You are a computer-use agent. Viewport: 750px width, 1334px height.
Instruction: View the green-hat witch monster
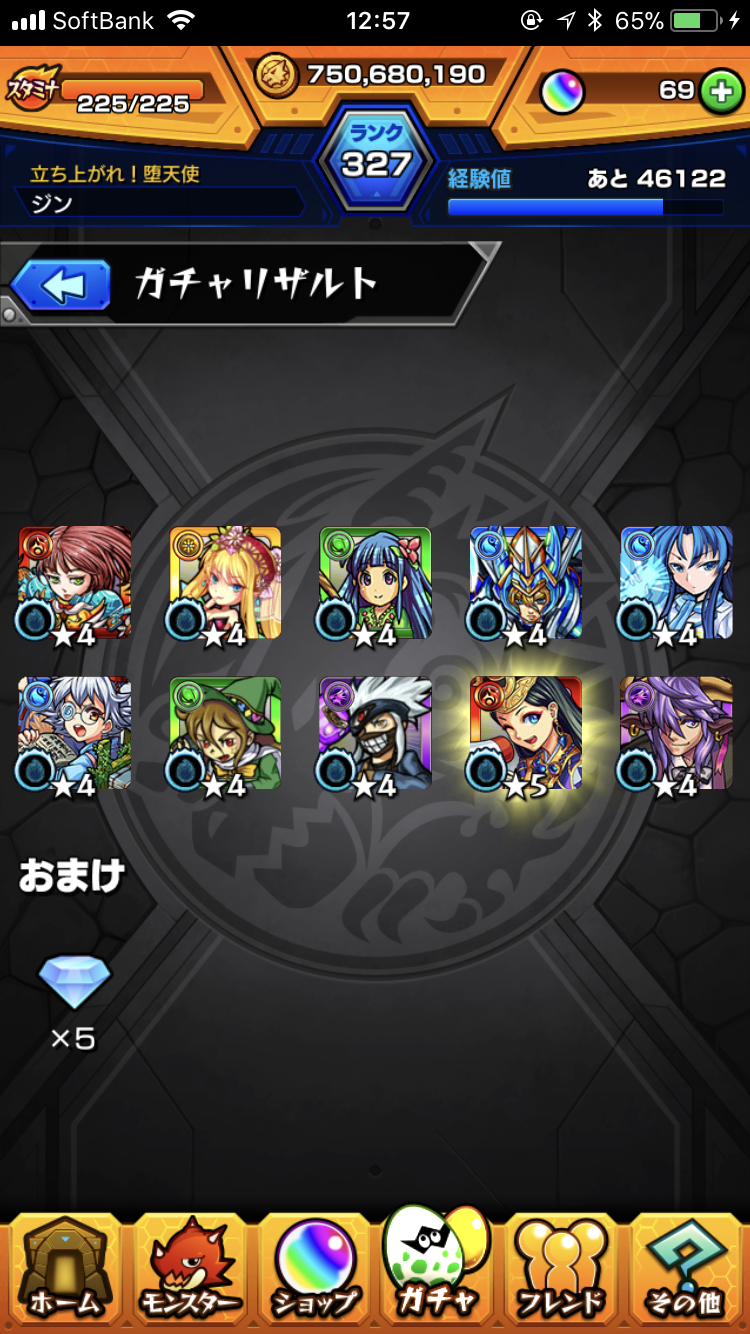coord(225,733)
